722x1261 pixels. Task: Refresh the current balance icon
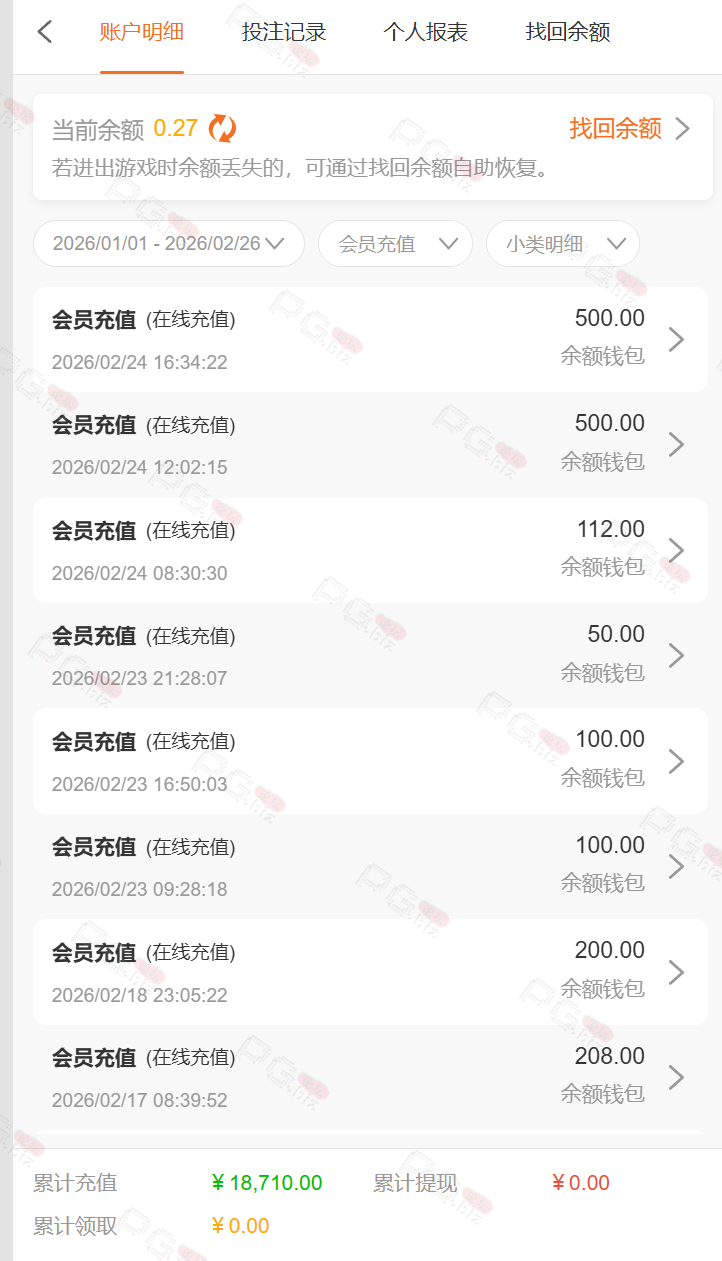click(x=222, y=129)
